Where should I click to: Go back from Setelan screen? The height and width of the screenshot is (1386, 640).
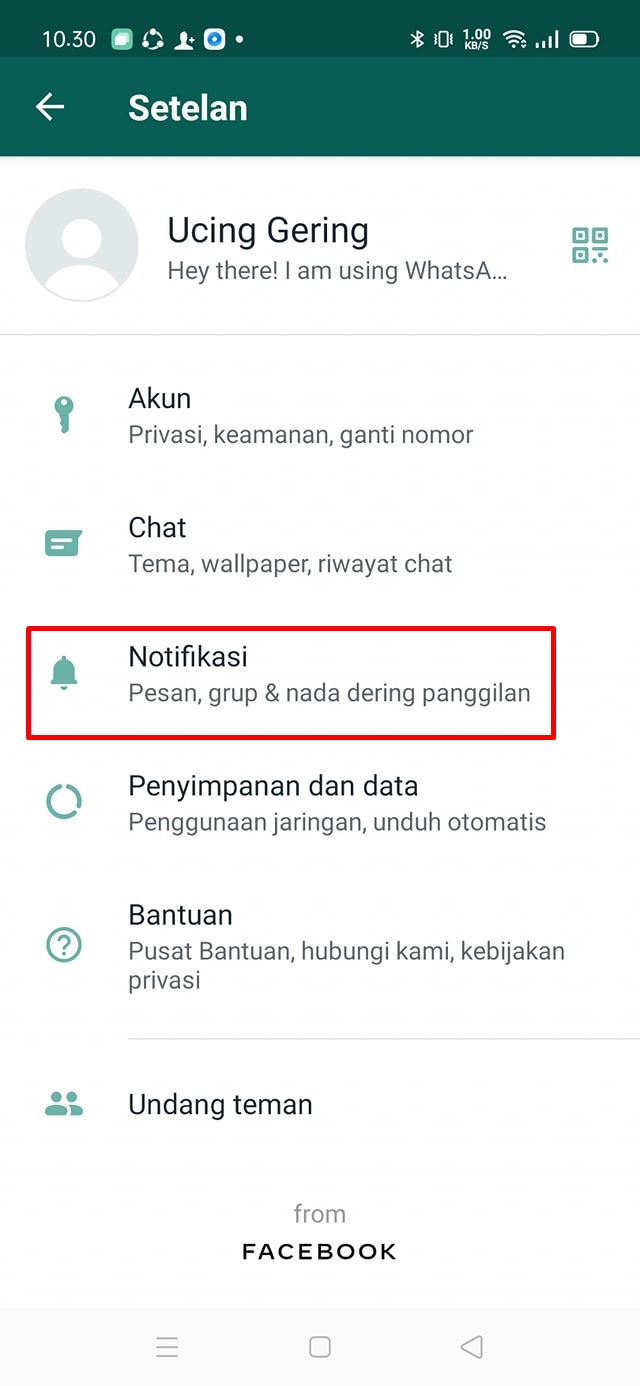tap(50, 108)
